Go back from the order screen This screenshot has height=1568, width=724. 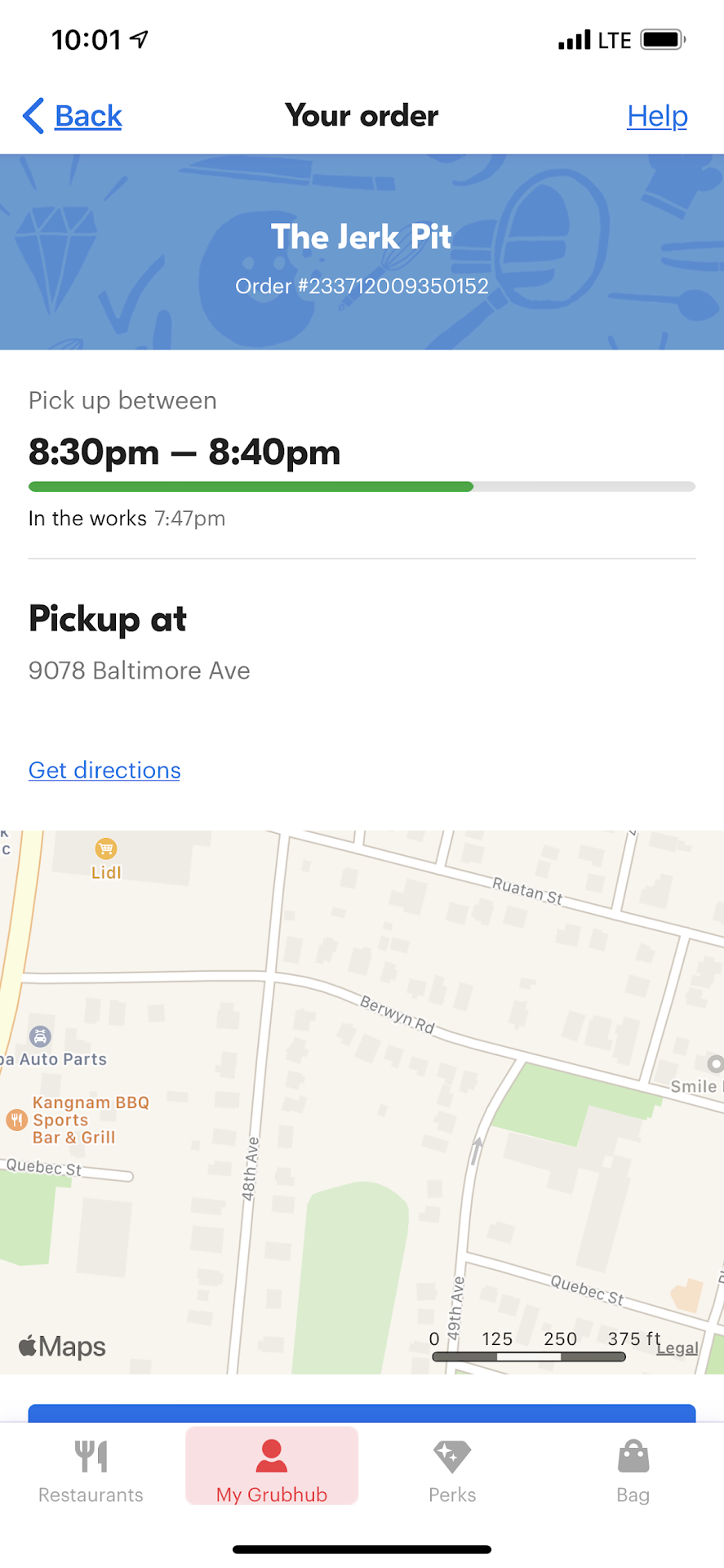73,116
